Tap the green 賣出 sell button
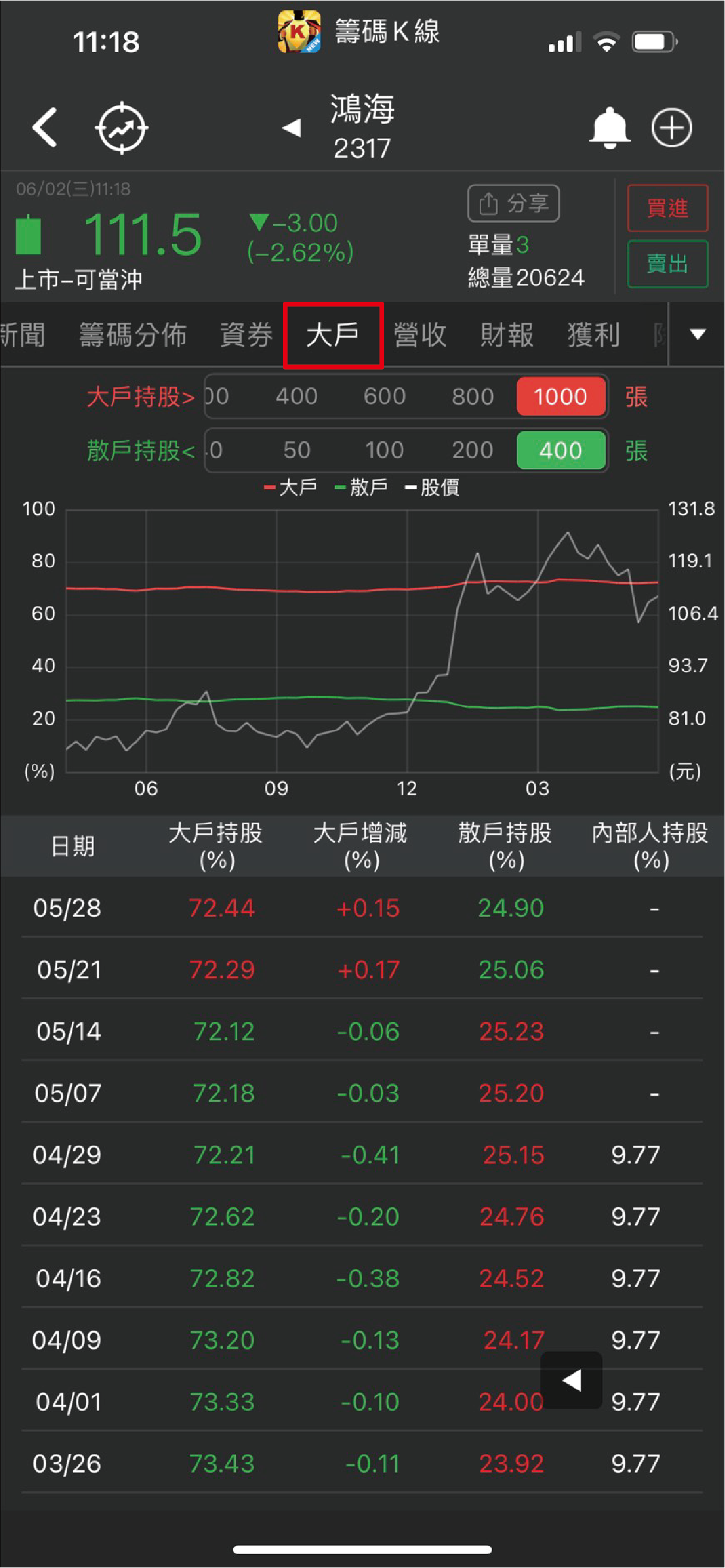 pos(667,264)
